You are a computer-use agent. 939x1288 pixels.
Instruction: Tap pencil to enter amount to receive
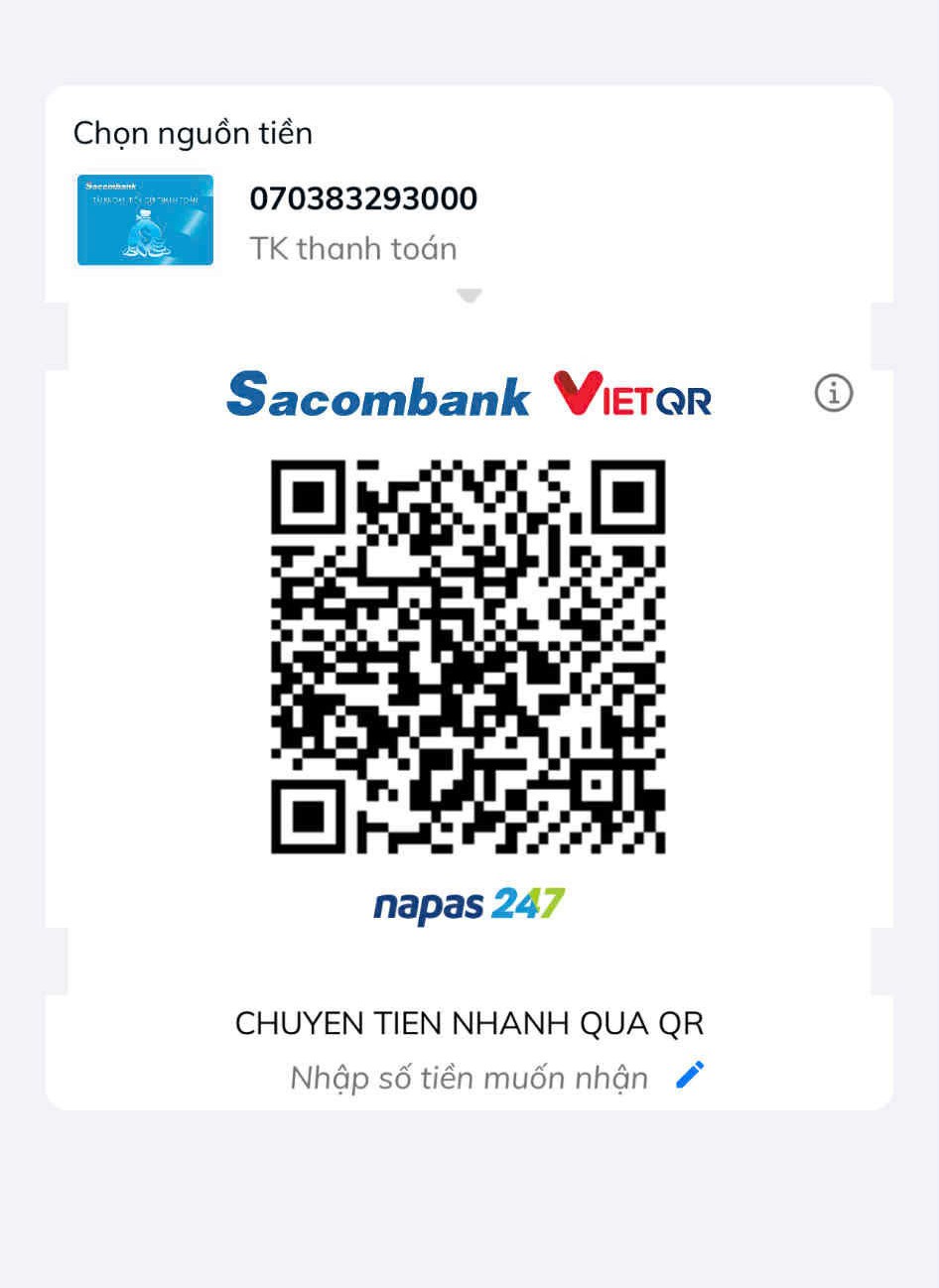pyautogui.click(x=689, y=1075)
